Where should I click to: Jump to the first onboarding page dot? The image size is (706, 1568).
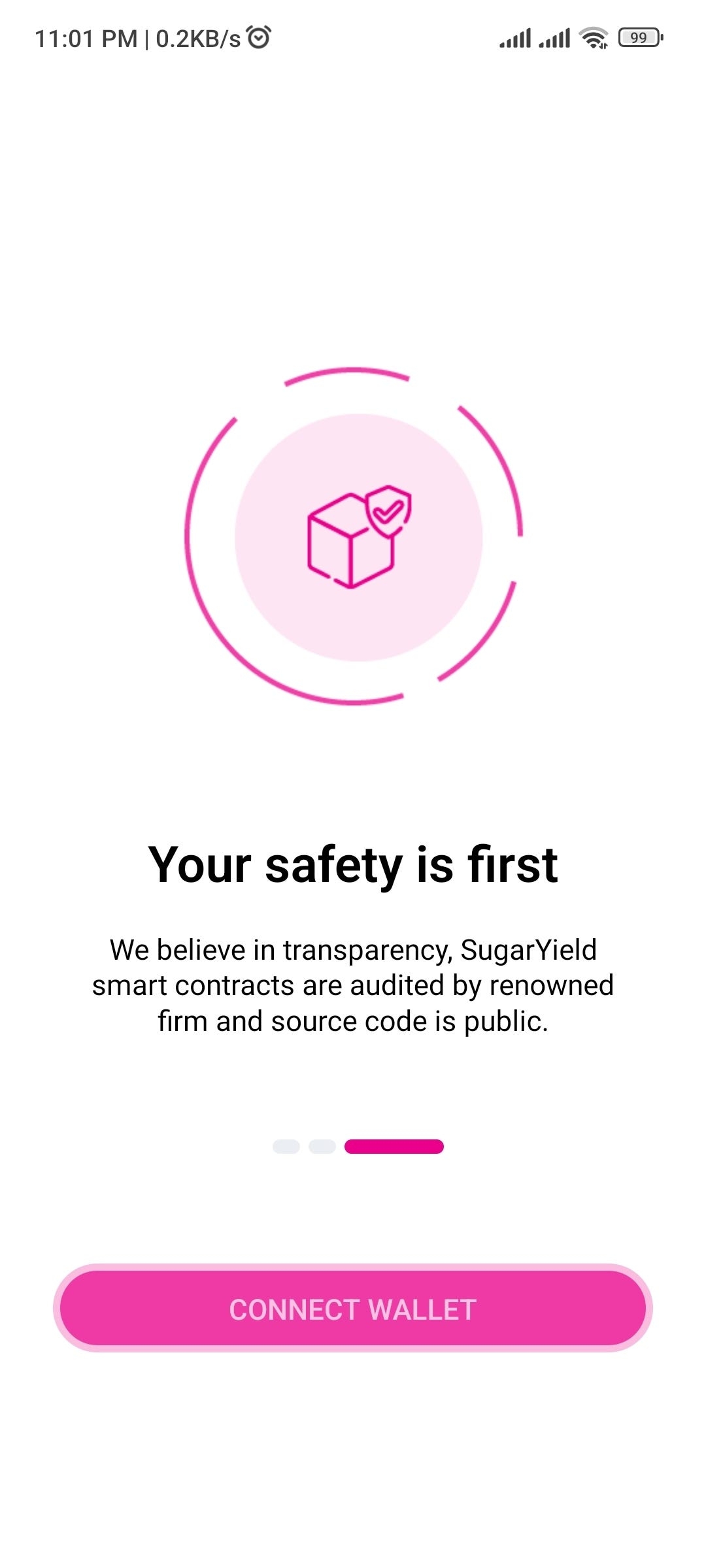pos(286,1147)
